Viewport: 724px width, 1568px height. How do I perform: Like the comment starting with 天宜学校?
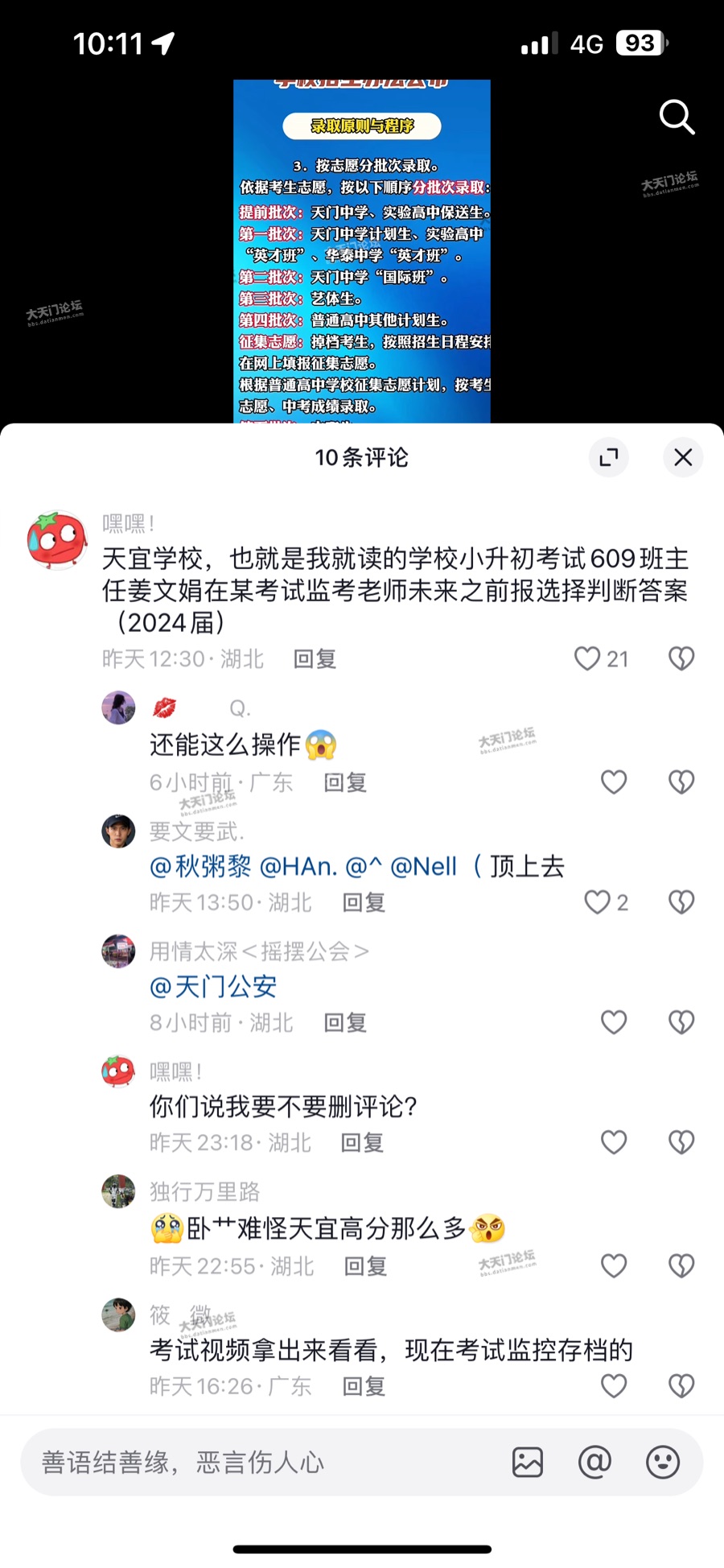588,658
